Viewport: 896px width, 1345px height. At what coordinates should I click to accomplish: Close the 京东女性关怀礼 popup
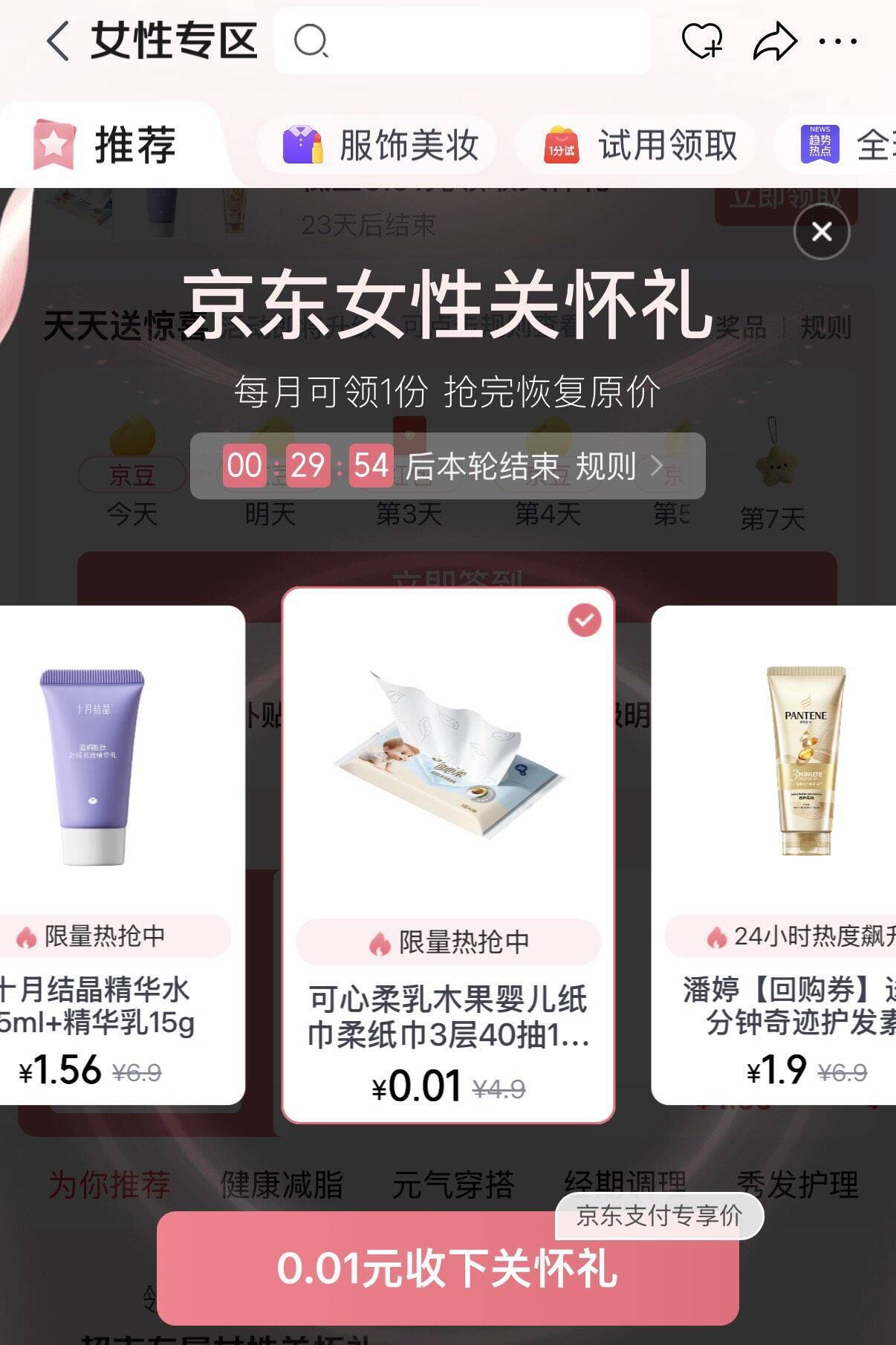tap(822, 232)
